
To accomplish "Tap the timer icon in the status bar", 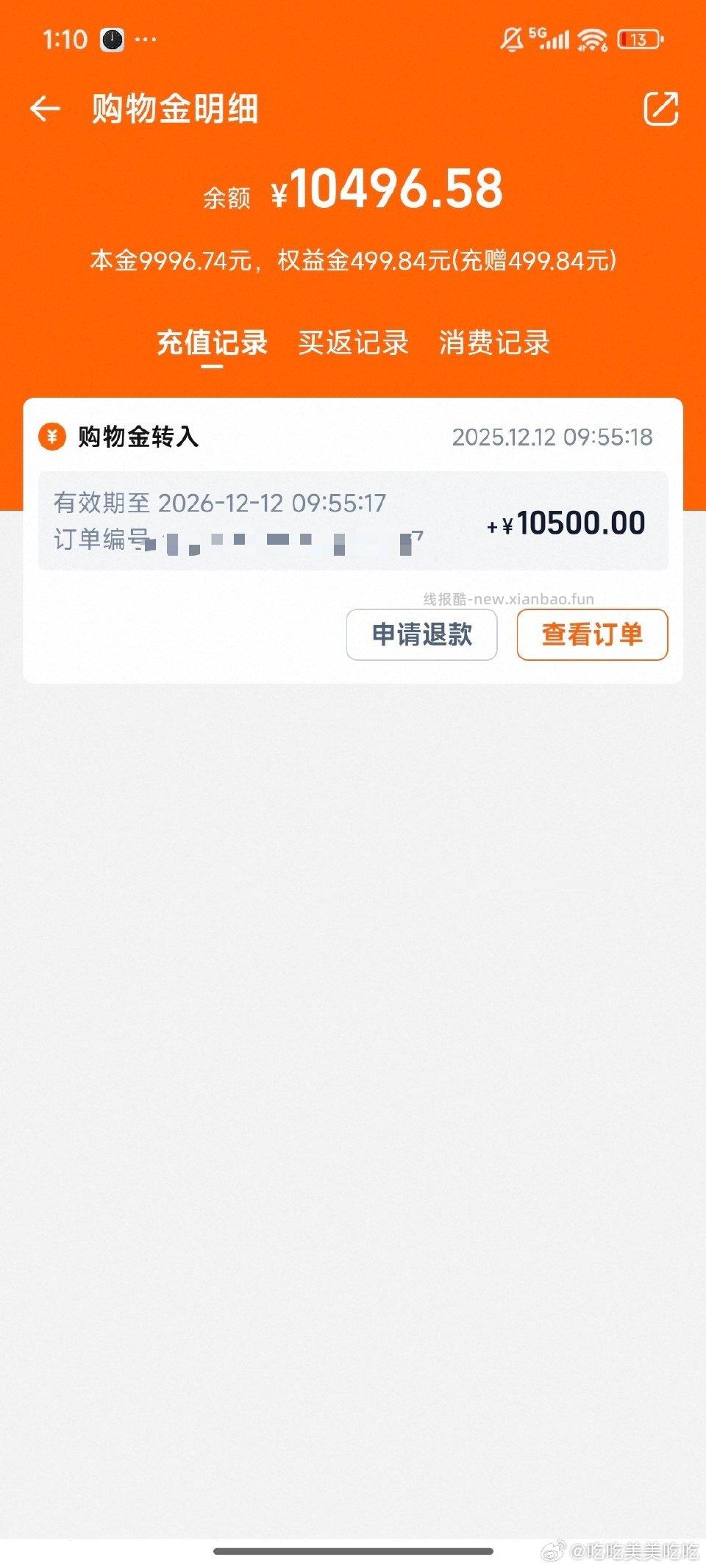I will pyautogui.click(x=112, y=39).
